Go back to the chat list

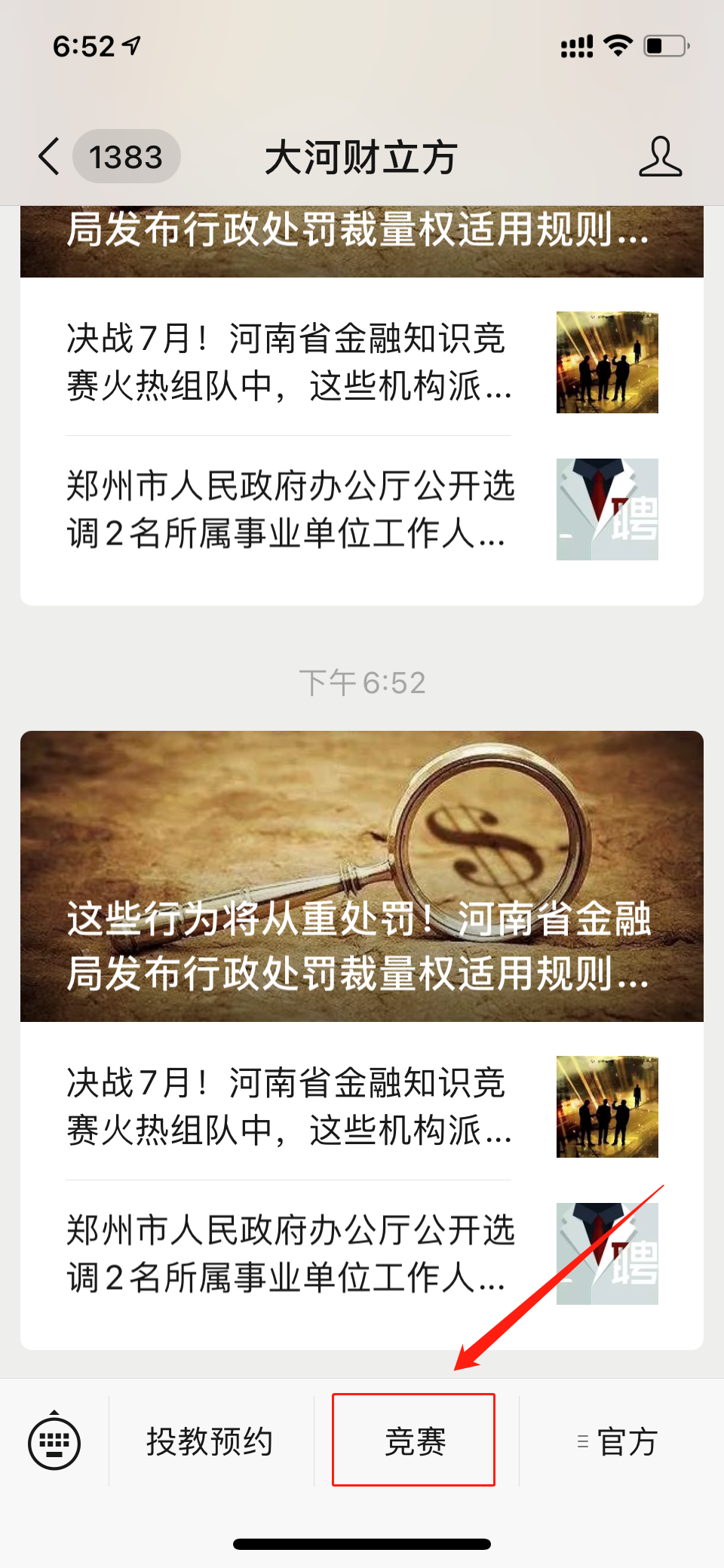click(x=50, y=157)
